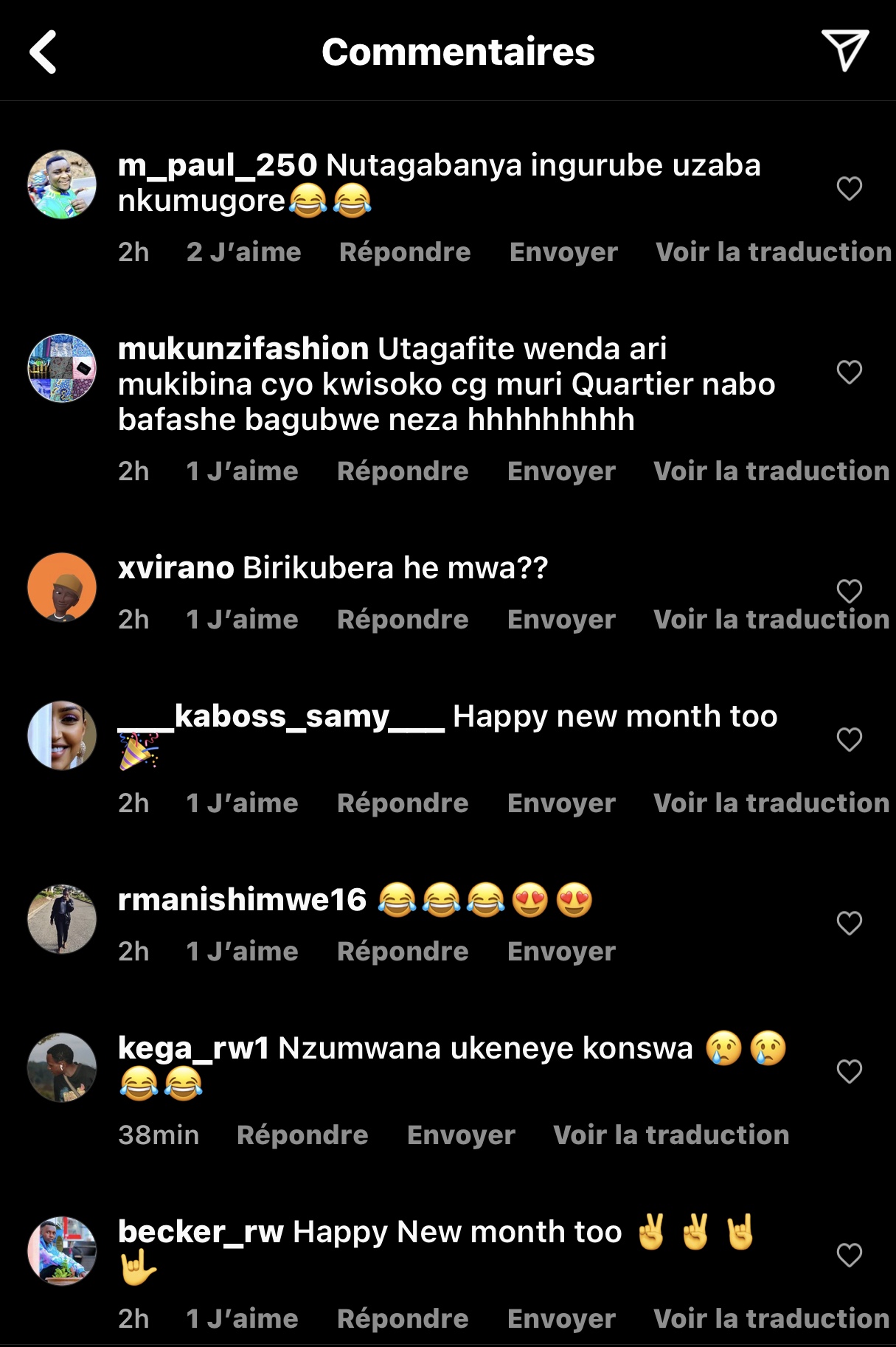
Task: Like ___kaboss_samy___'s Happy new month comment
Action: 849,739
